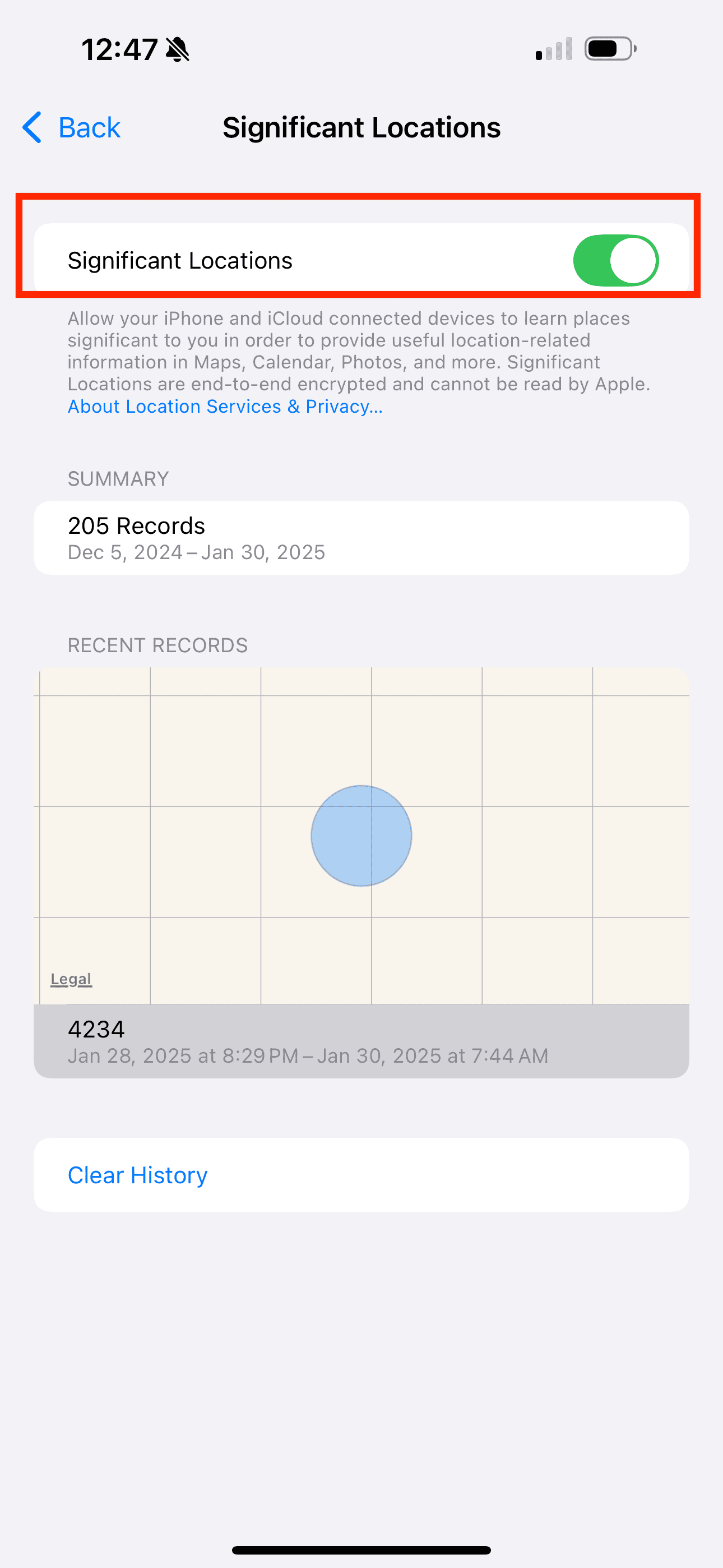Image resolution: width=723 pixels, height=1568 pixels.
Task: Open the Legal link on the map
Action: point(71,979)
